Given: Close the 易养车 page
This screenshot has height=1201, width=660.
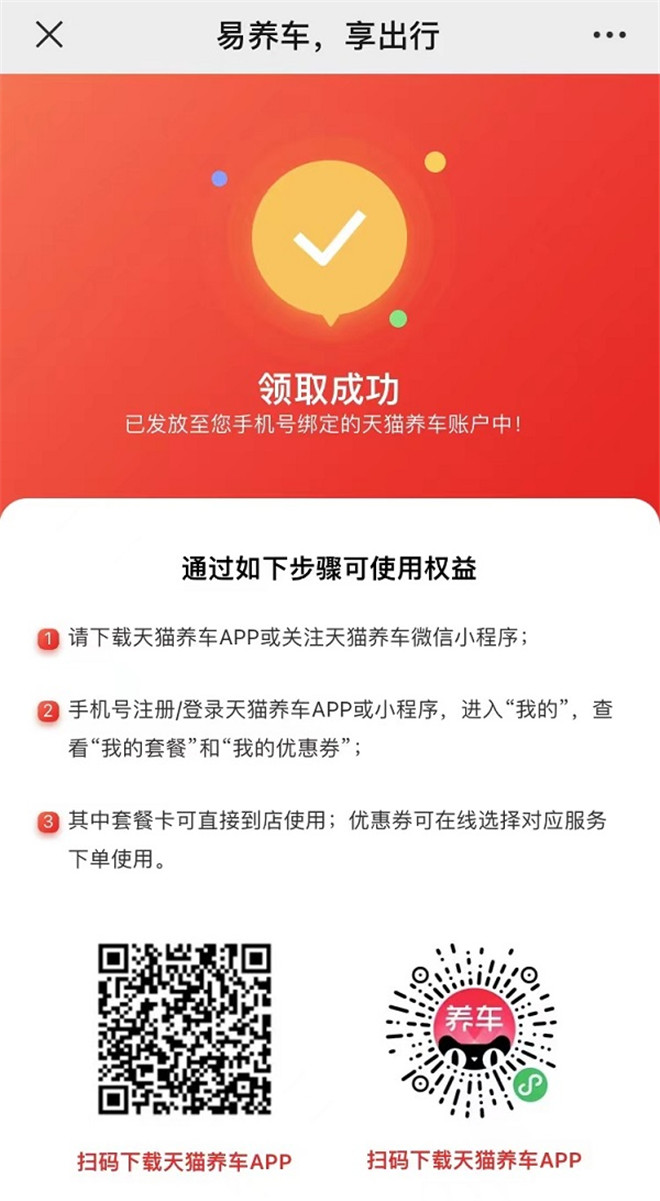Looking at the screenshot, I should pos(49,35).
